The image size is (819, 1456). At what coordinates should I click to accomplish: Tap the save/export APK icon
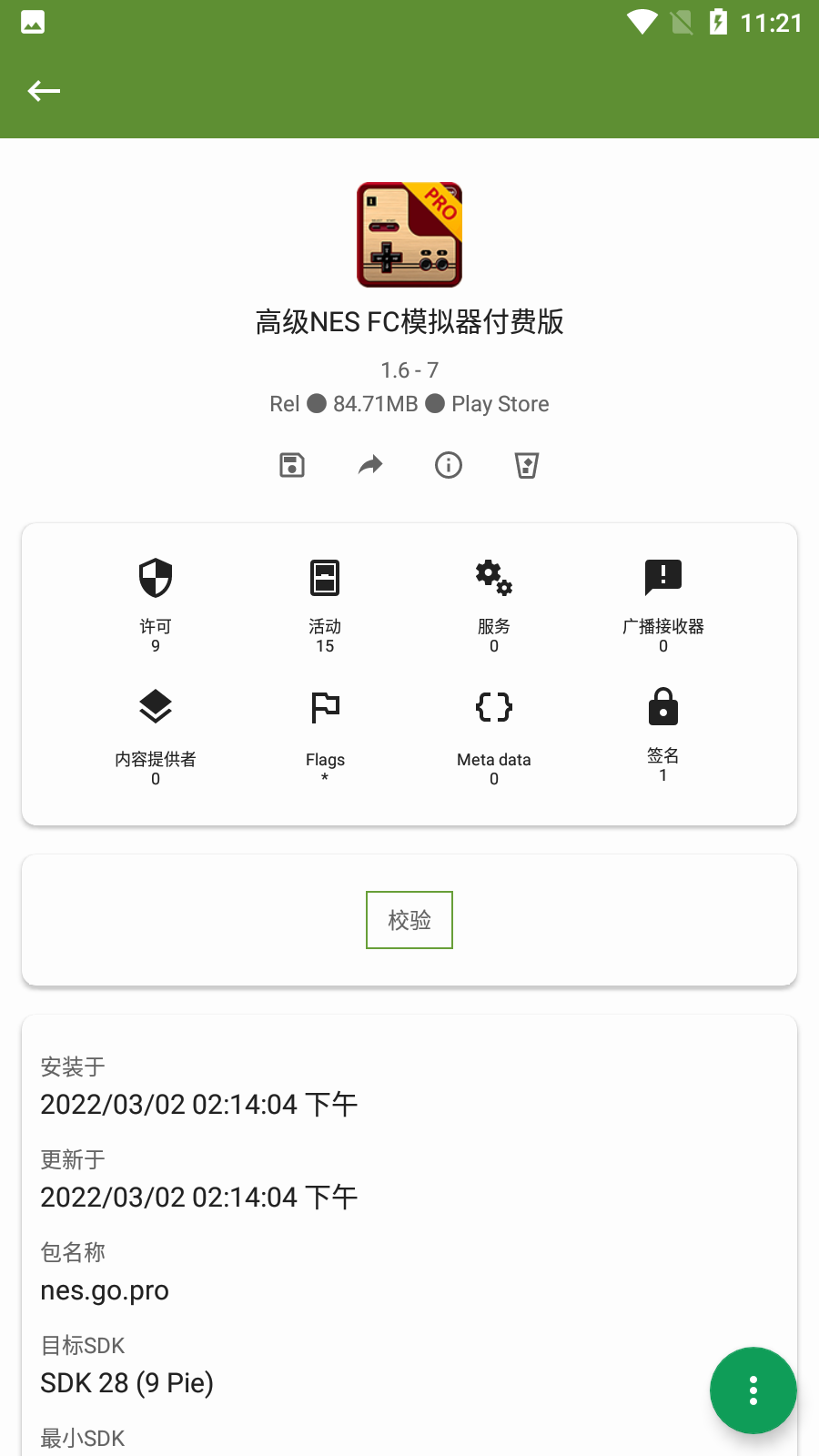tap(290, 465)
